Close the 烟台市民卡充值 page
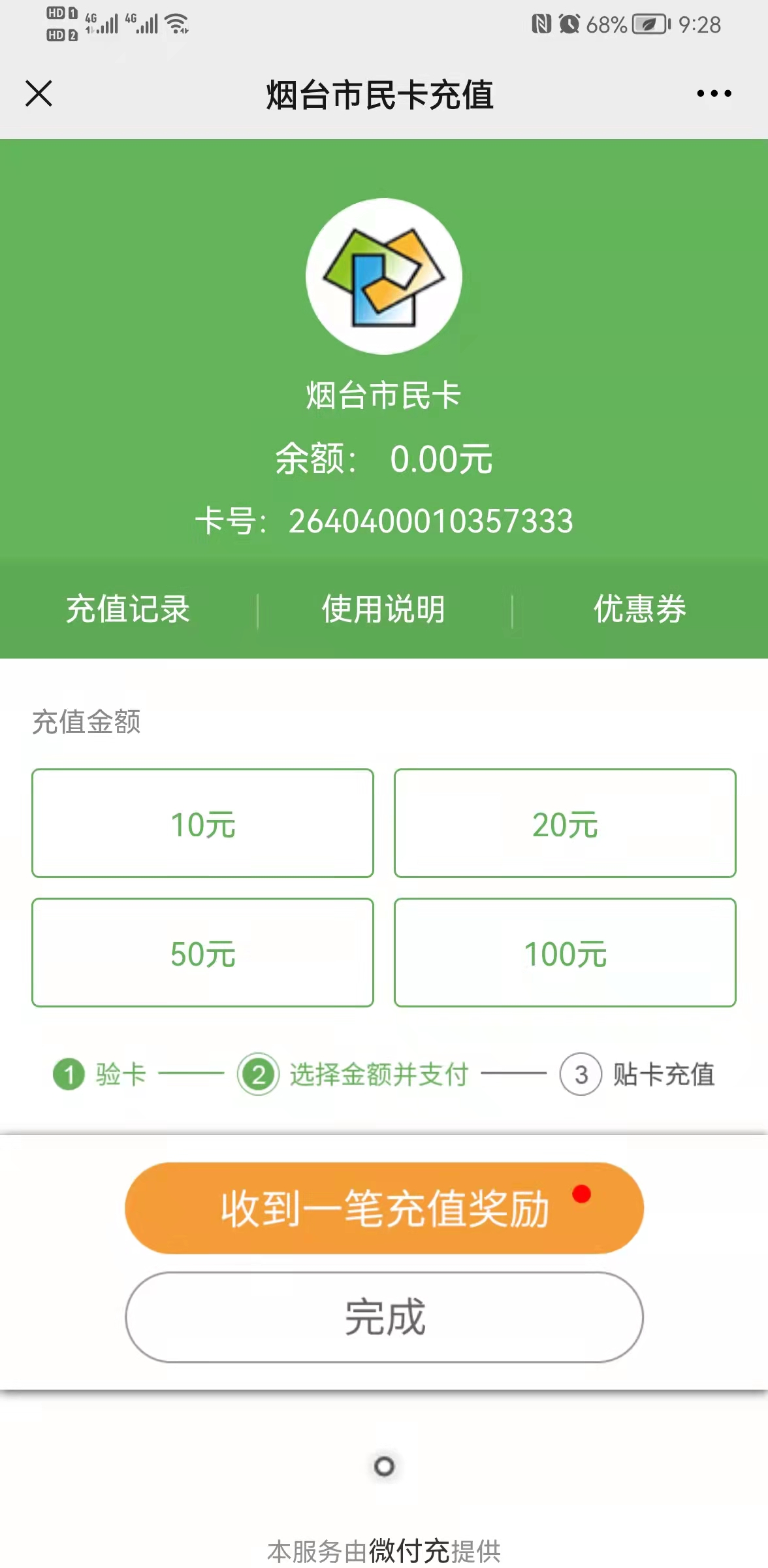 [x=39, y=93]
